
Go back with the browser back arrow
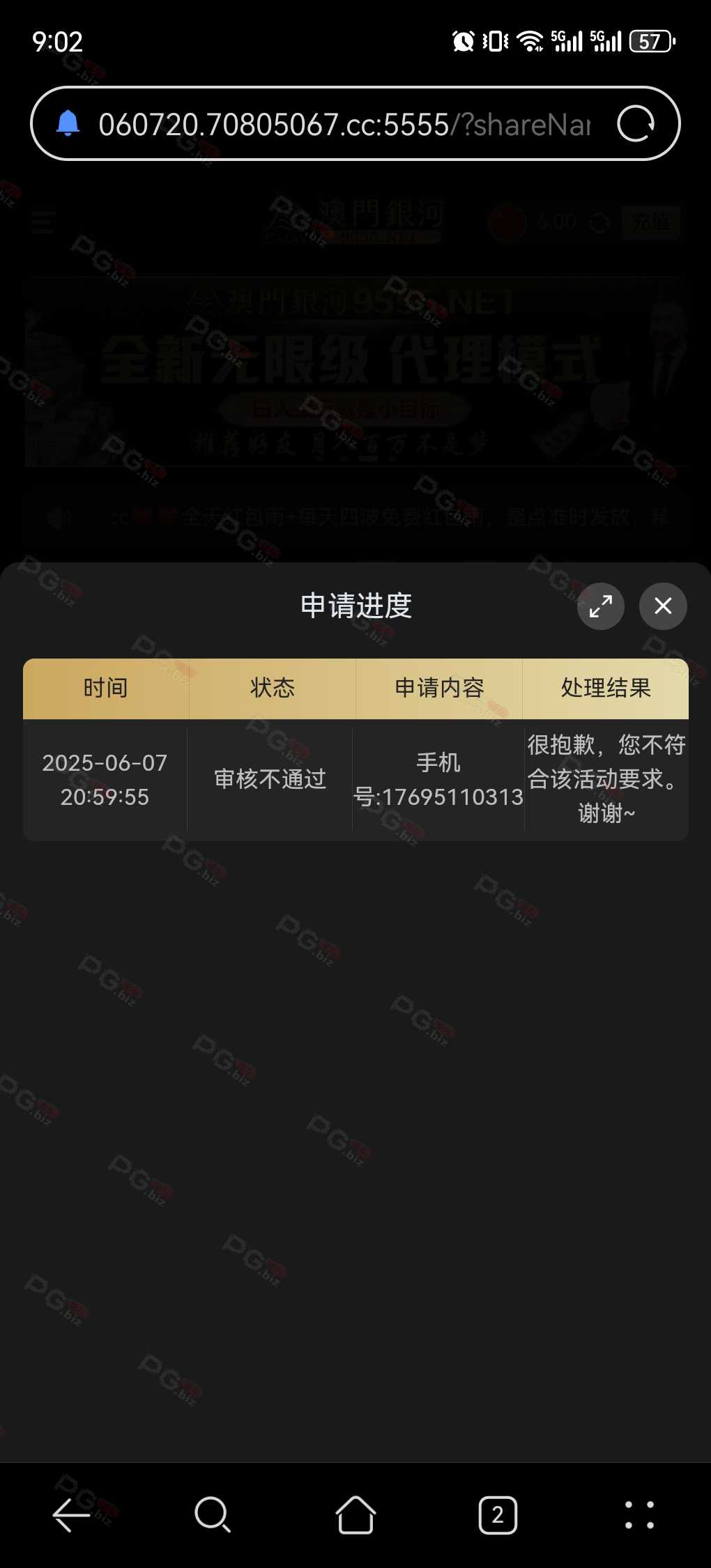pyautogui.click(x=71, y=1515)
